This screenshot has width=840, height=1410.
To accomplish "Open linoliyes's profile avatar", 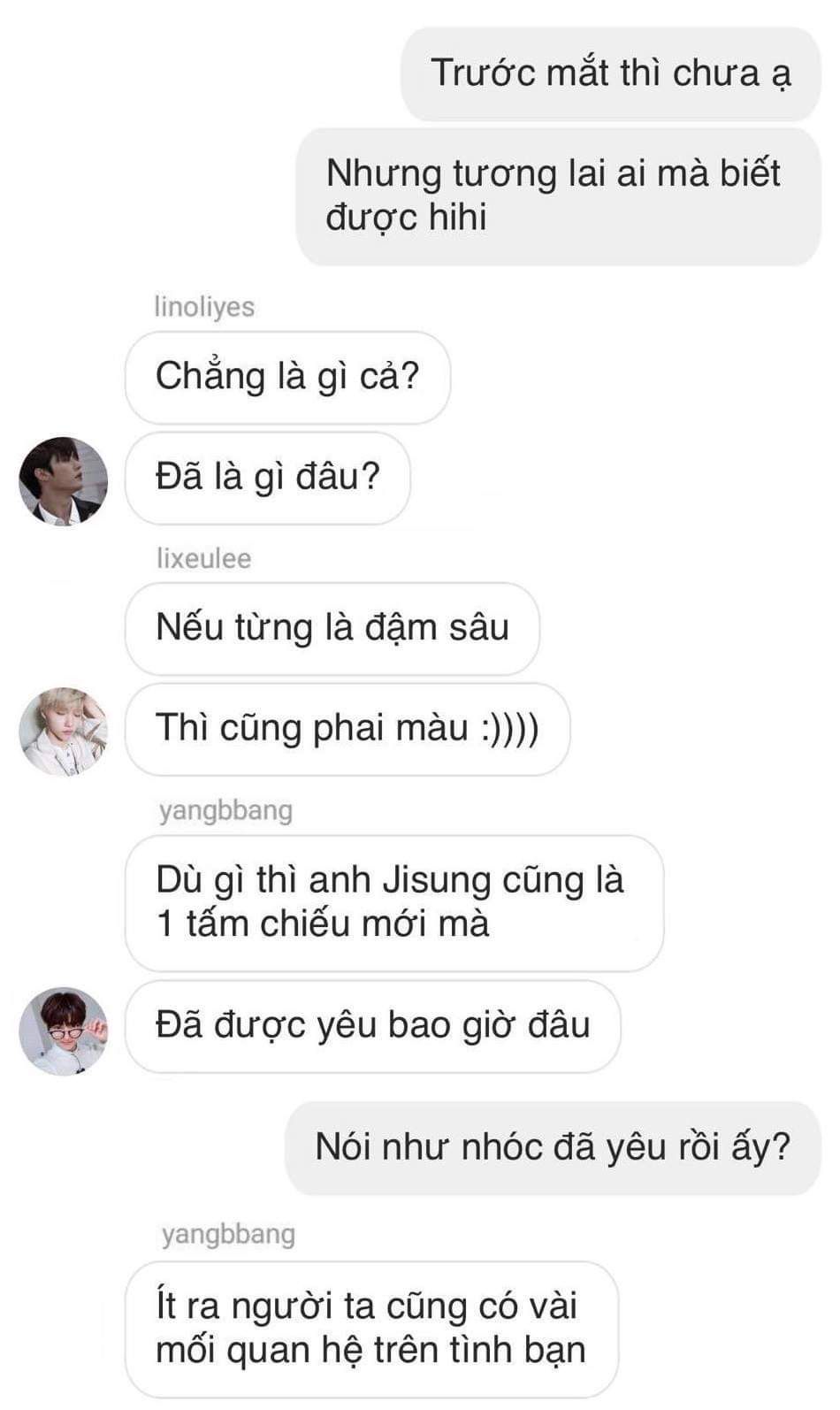I will pos(64,480).
